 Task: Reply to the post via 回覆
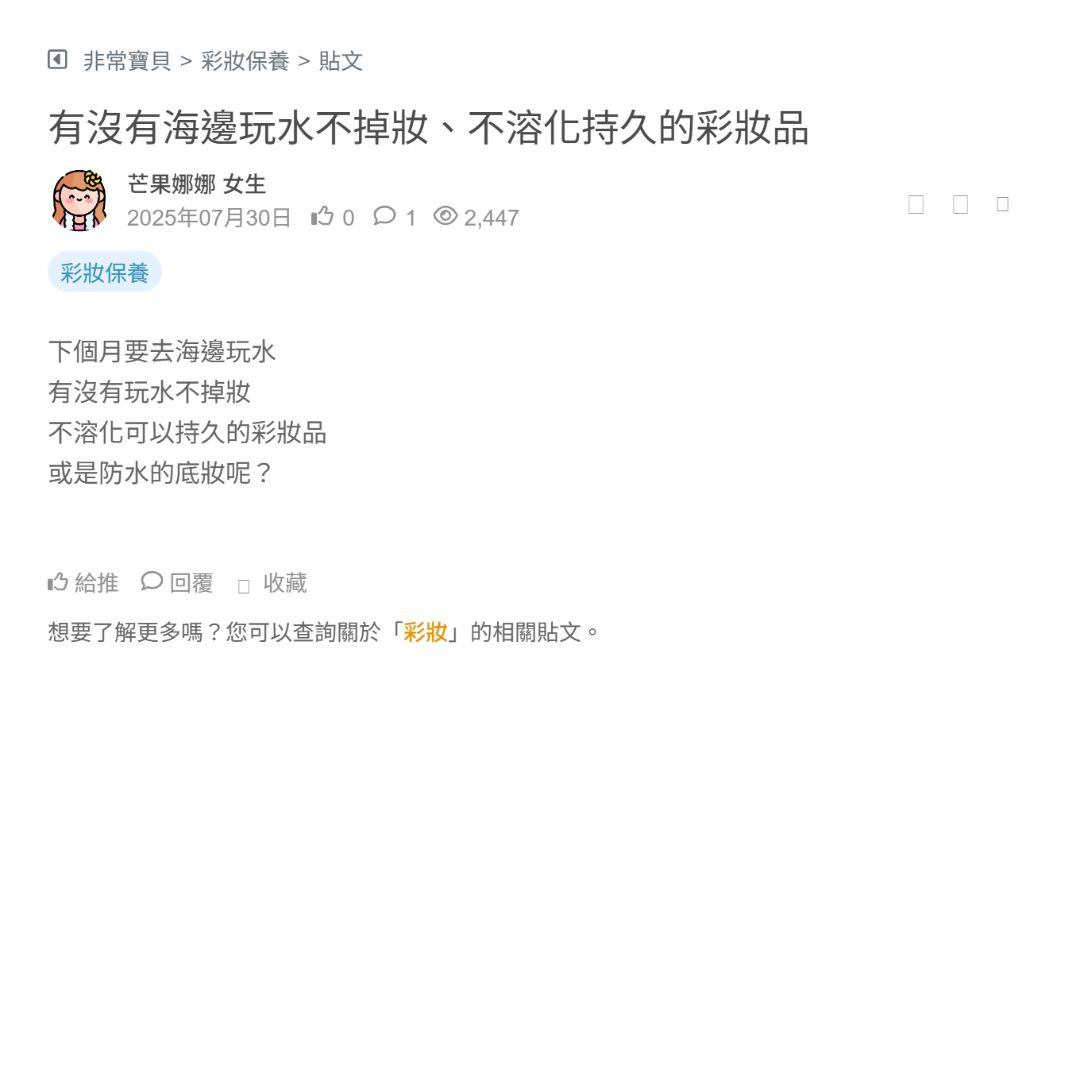pyautogui.click(x=178, y=583)
